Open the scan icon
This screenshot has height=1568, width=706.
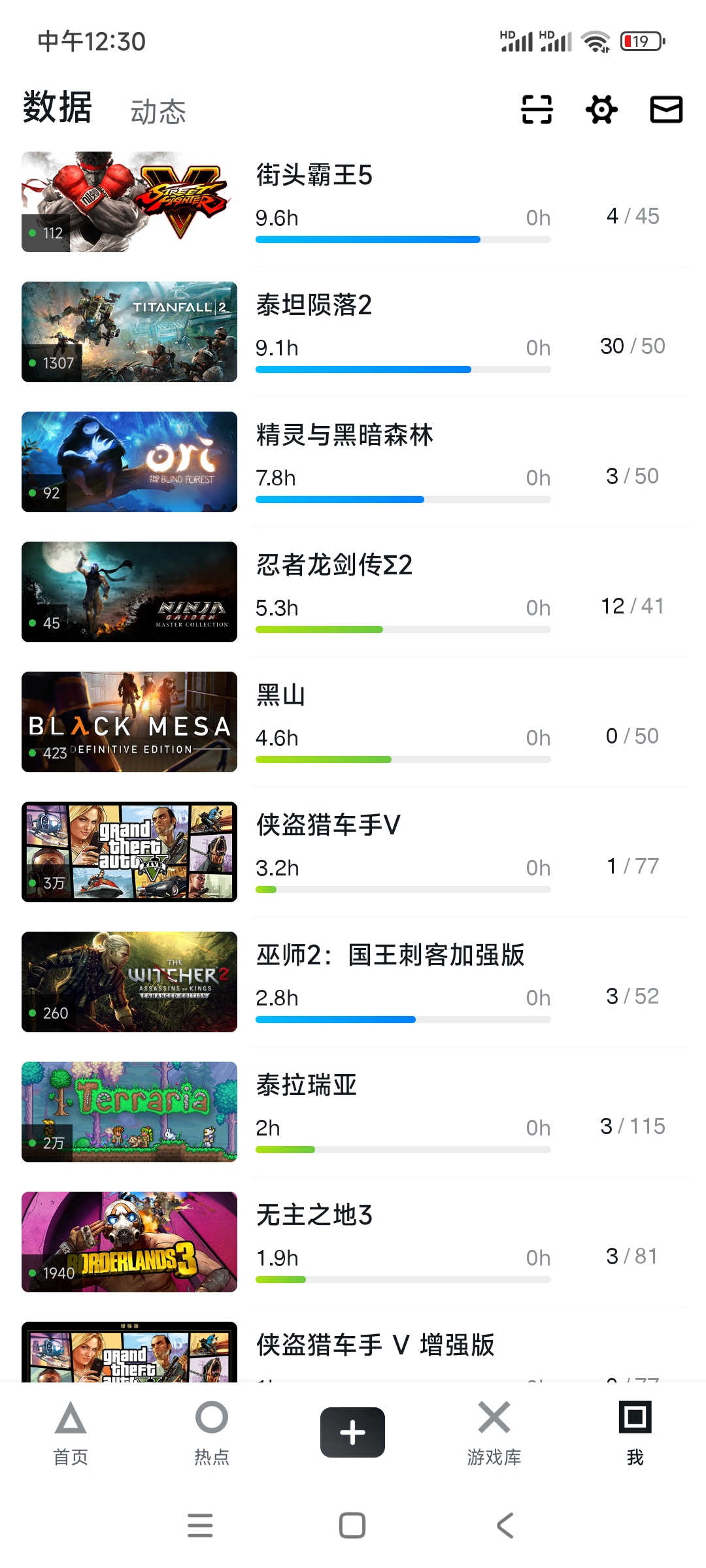pos(537,109)
